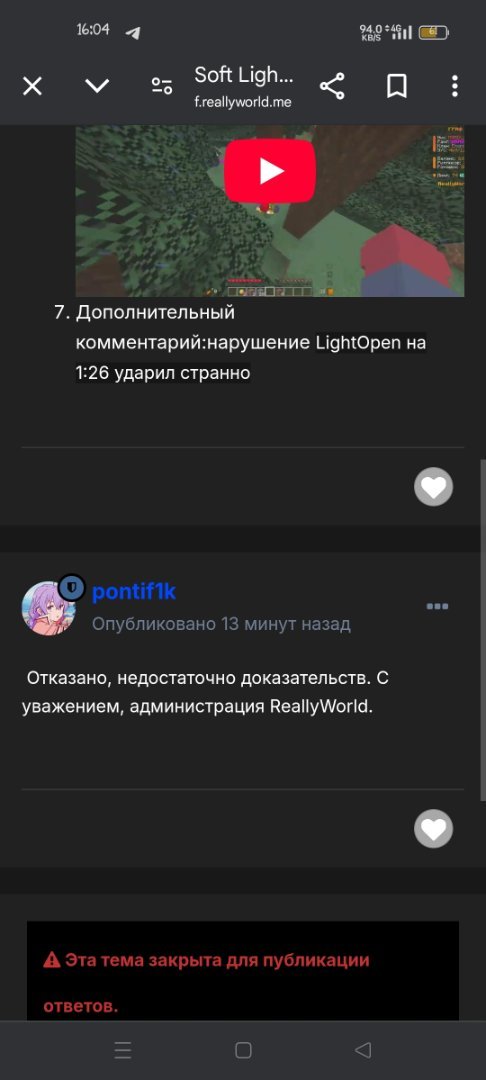
Task: Open options menu on pontif1k's reply
Action: click(438, 607)
